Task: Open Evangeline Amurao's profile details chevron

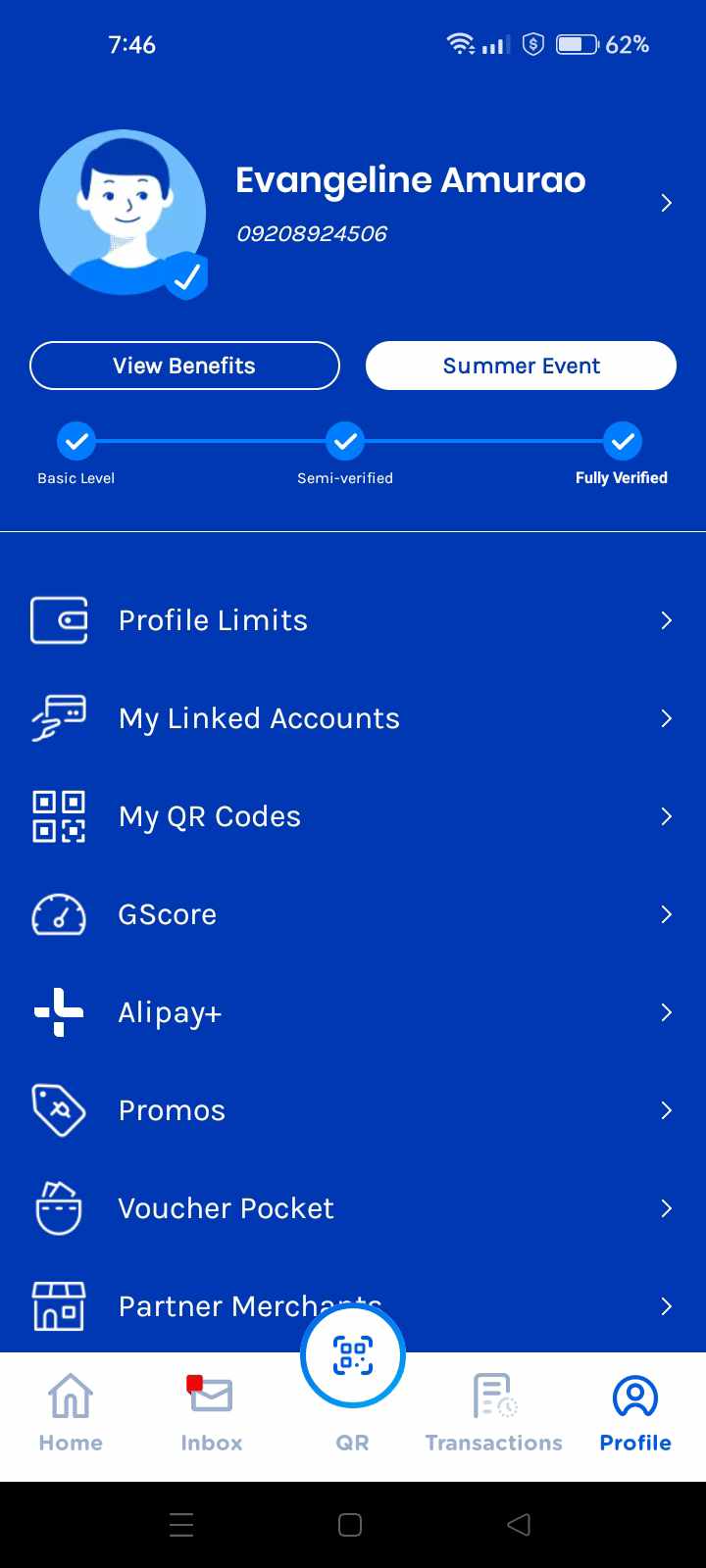Action: pyautogui.click(x=666, y=203)
